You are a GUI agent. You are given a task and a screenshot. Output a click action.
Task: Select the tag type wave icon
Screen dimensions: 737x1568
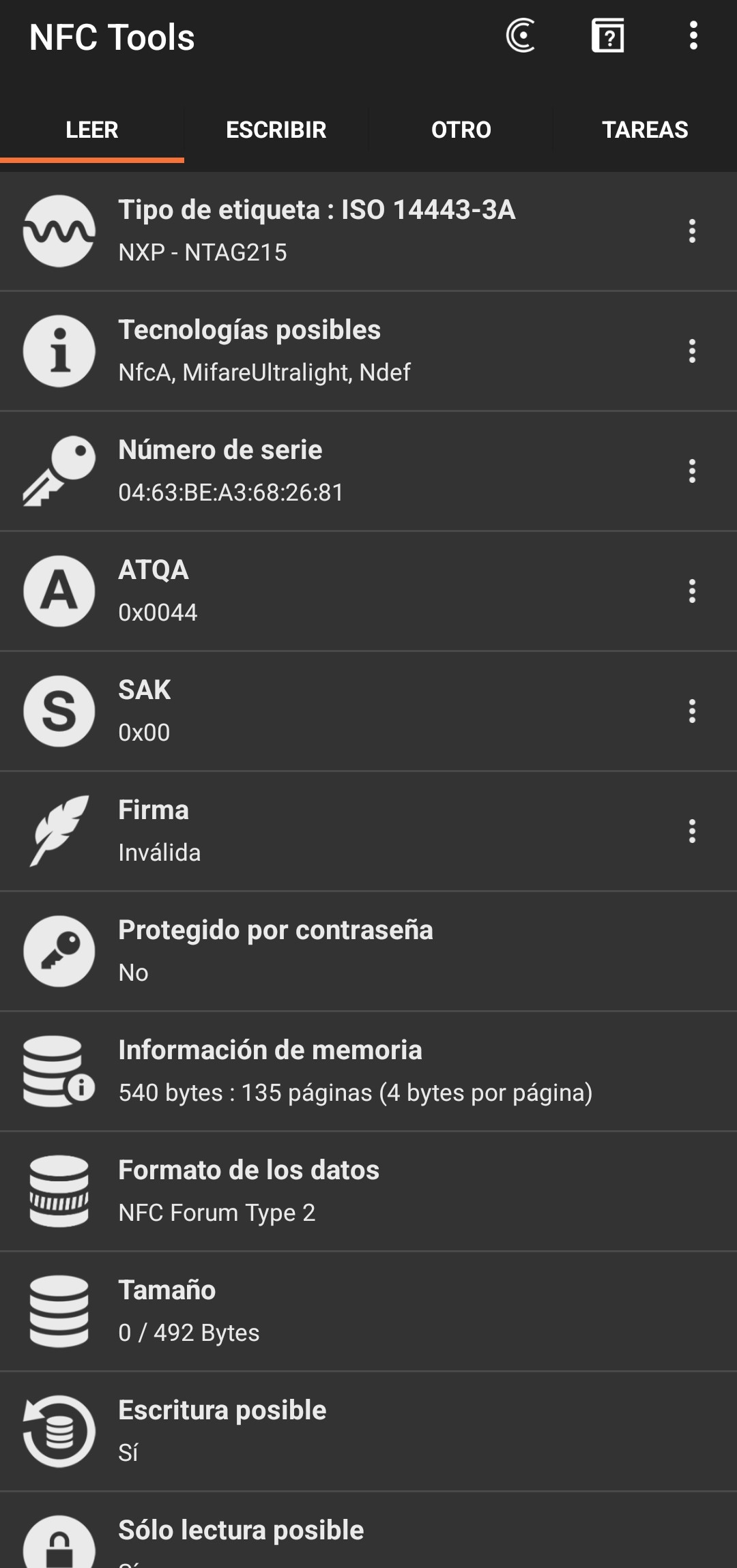point(59,231)
